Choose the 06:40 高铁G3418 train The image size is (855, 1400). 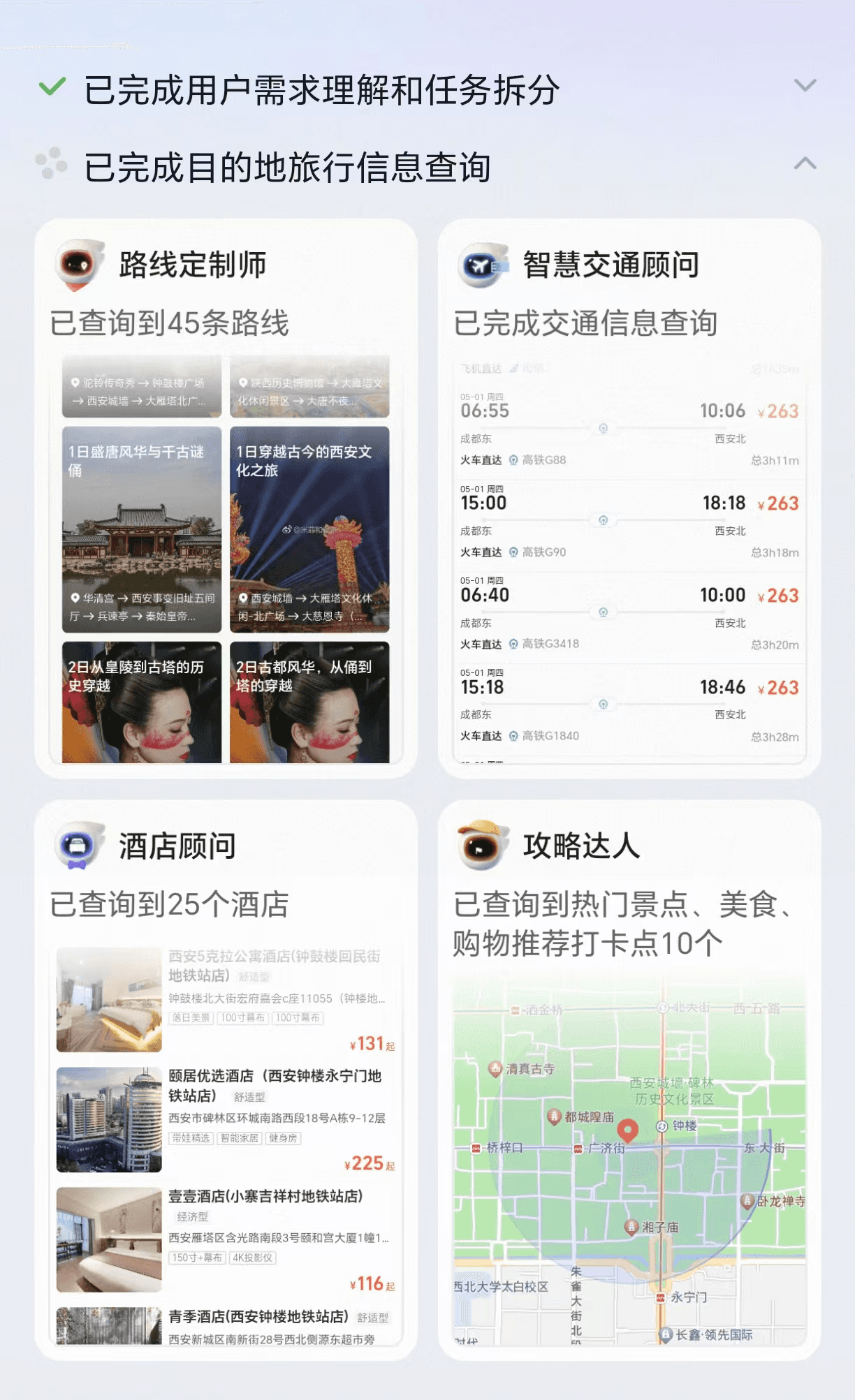pos(629,612)
